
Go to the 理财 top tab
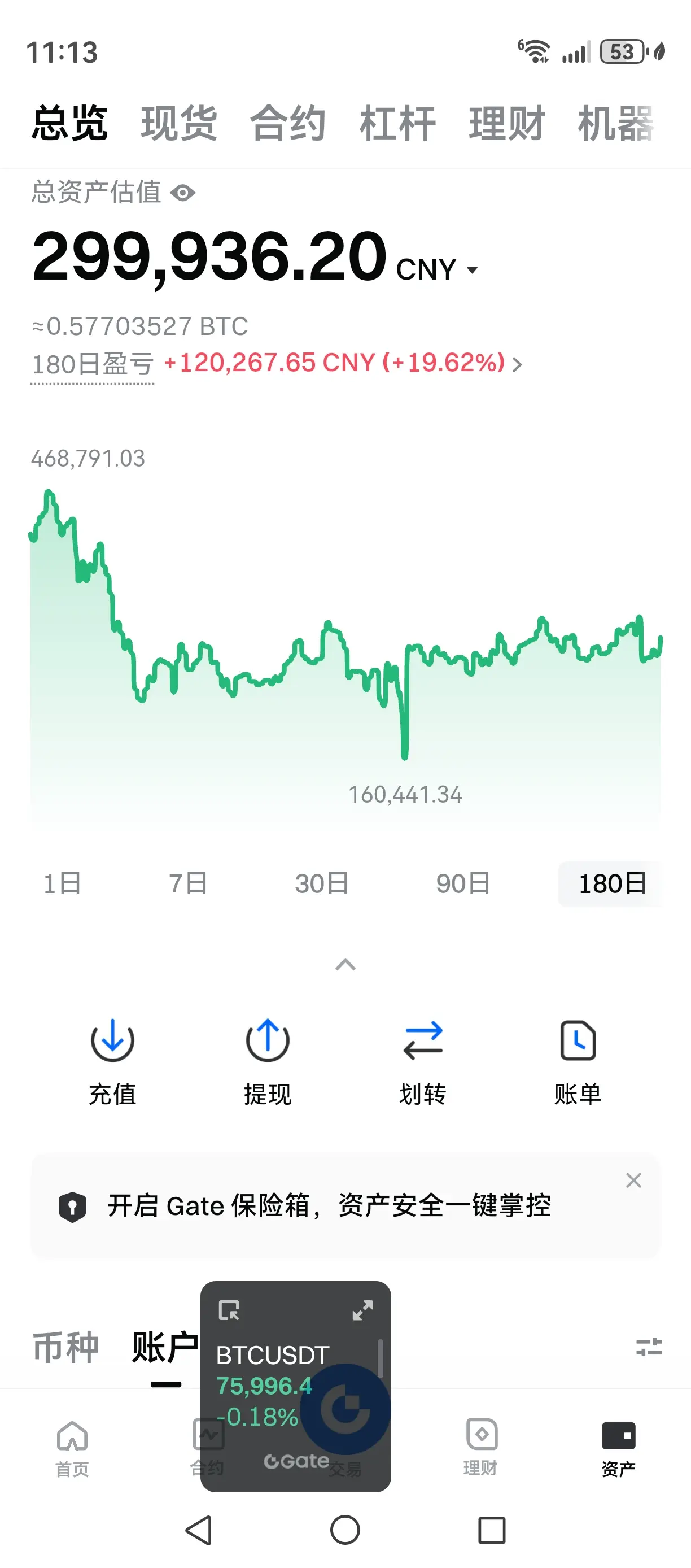pos(506,124)
